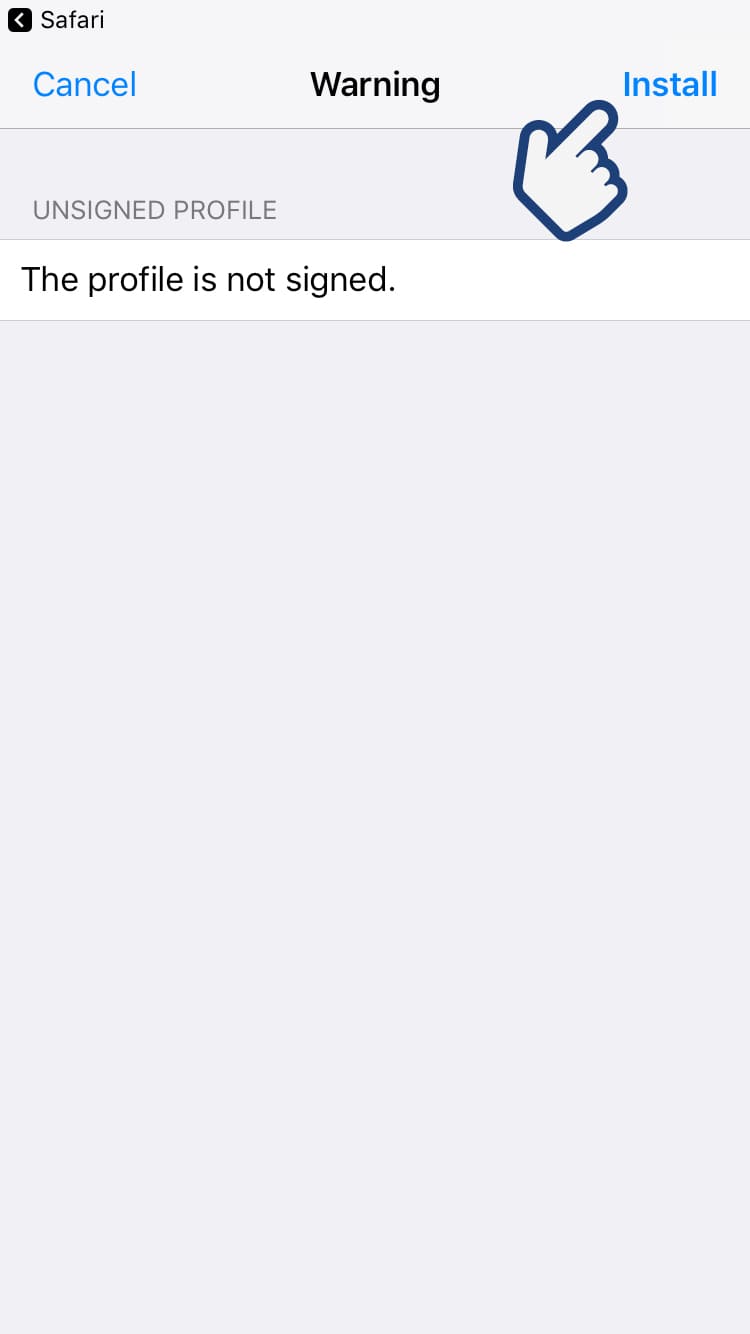Return to Safari via the back link
This screenshot has height=1334, width=750.
(56, 20)
